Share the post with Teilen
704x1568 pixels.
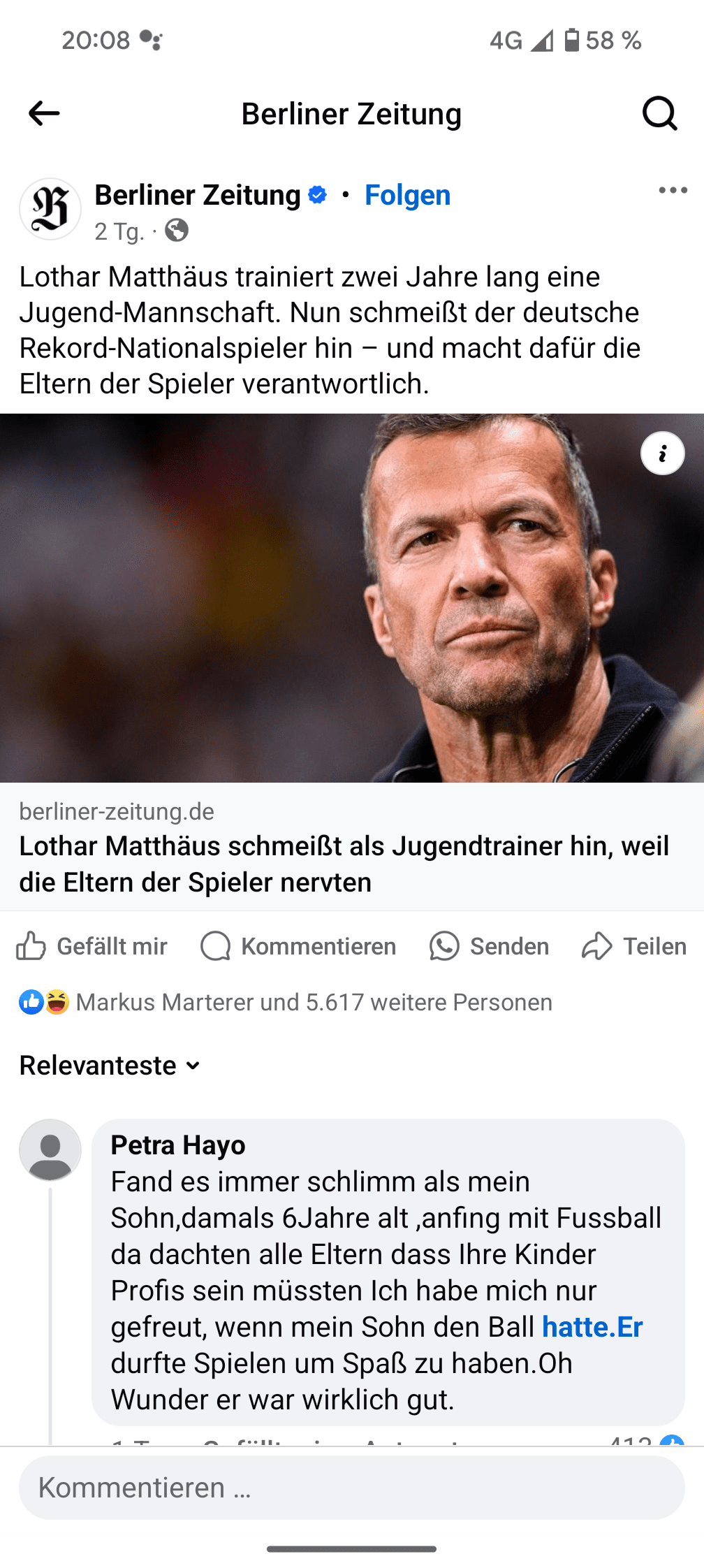pyautogui.click(x=634, y=946)
